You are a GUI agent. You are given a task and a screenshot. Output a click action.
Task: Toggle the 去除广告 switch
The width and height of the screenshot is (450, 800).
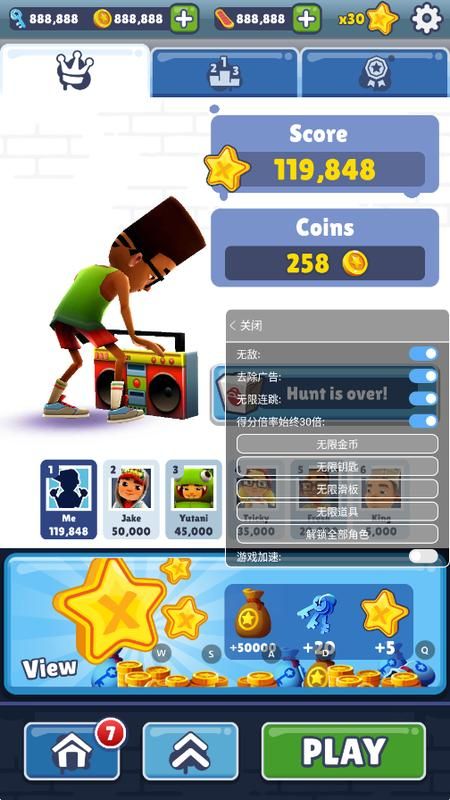pyautogui.click(x=423, y=376)
